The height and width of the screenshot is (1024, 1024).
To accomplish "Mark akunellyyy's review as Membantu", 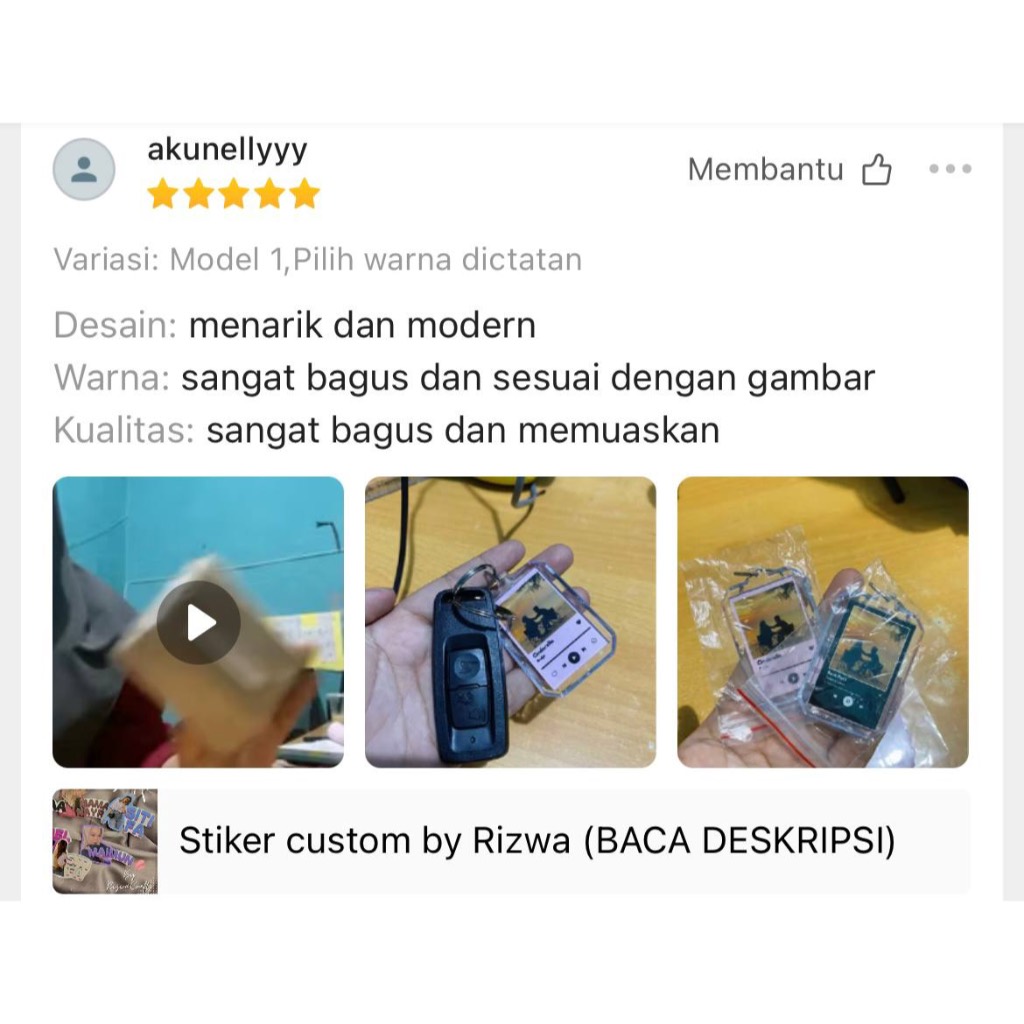I will point(876,171).
